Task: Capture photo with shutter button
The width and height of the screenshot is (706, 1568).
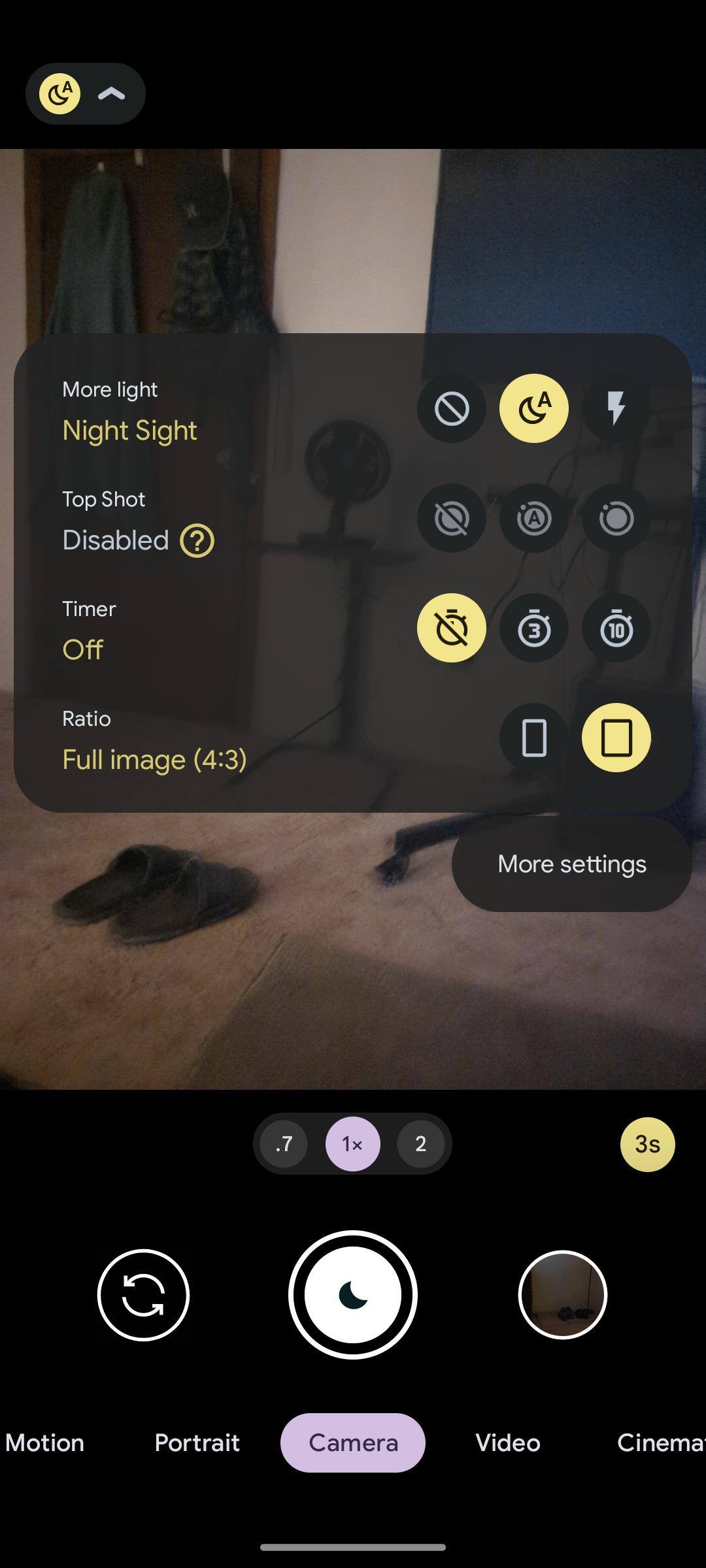Action: click(353, 1295)
